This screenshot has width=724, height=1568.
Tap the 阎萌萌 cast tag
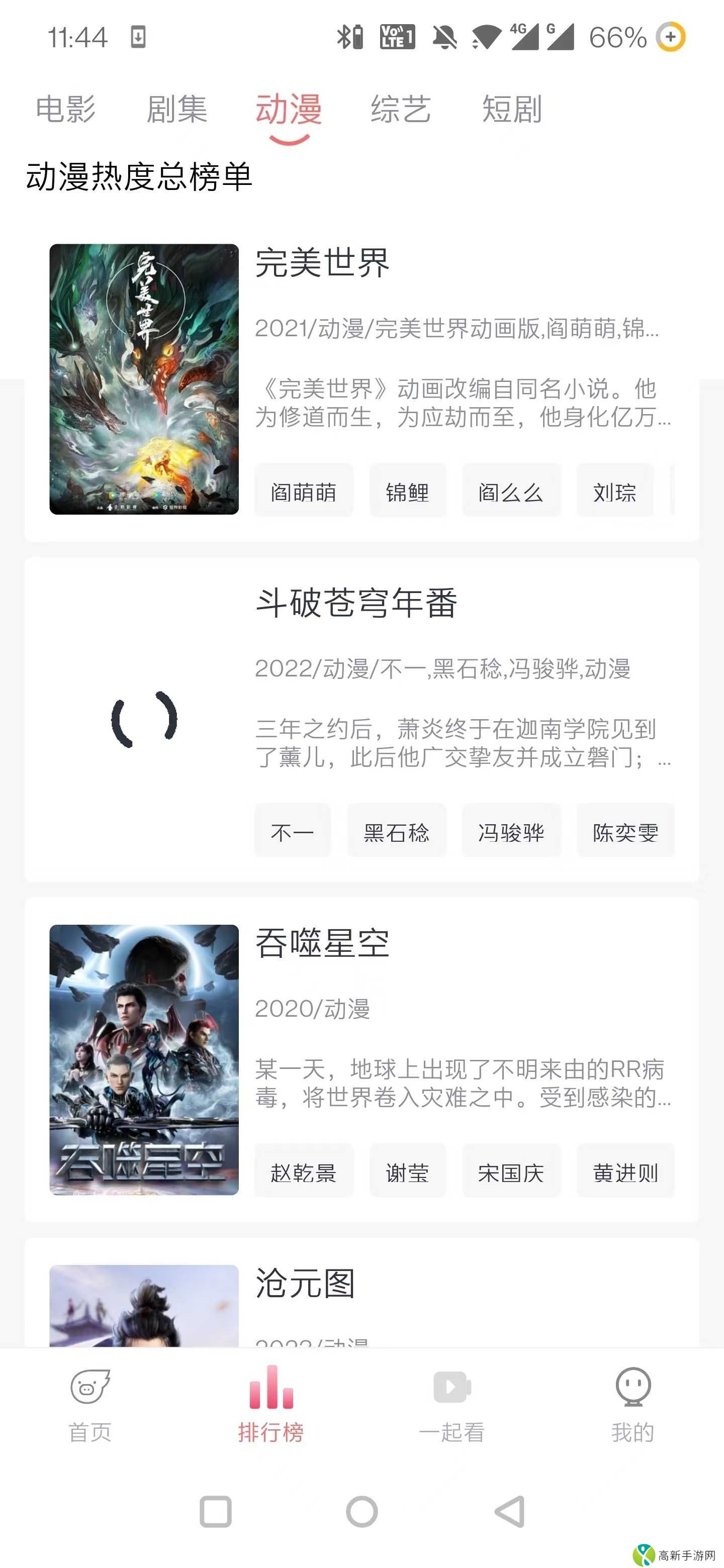coord(303,490)
